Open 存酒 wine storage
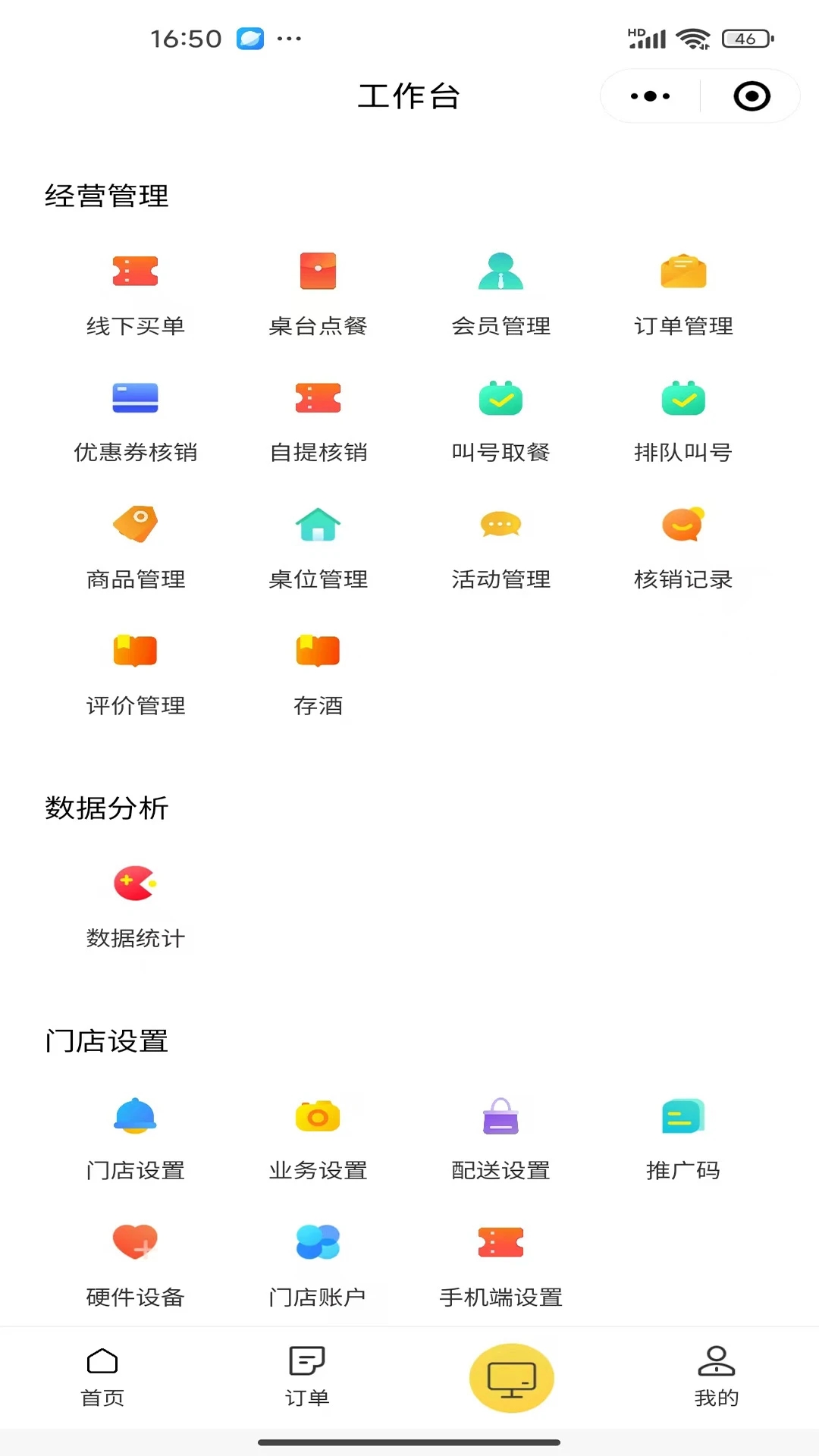Viewport: 819px width, 1456px height. click(x=318, y=674)
